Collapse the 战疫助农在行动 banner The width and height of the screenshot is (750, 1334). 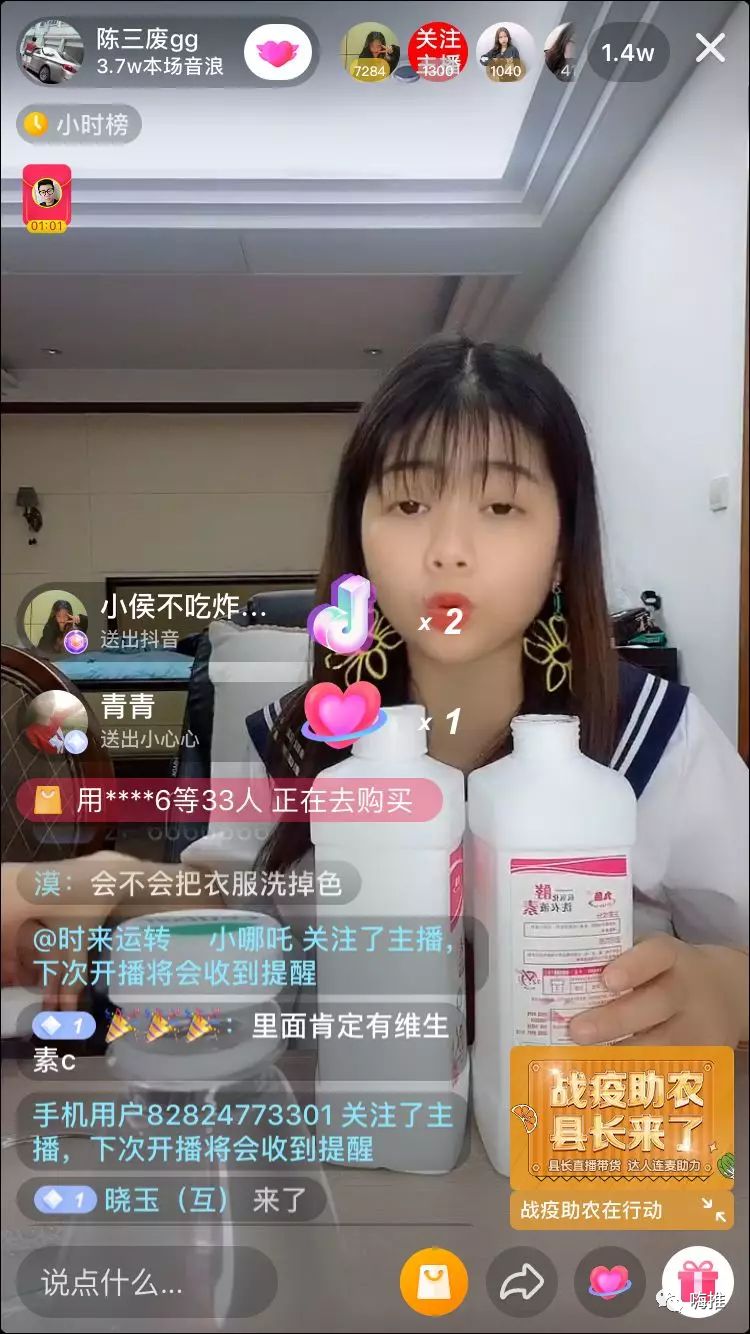tap(714, 1209)
